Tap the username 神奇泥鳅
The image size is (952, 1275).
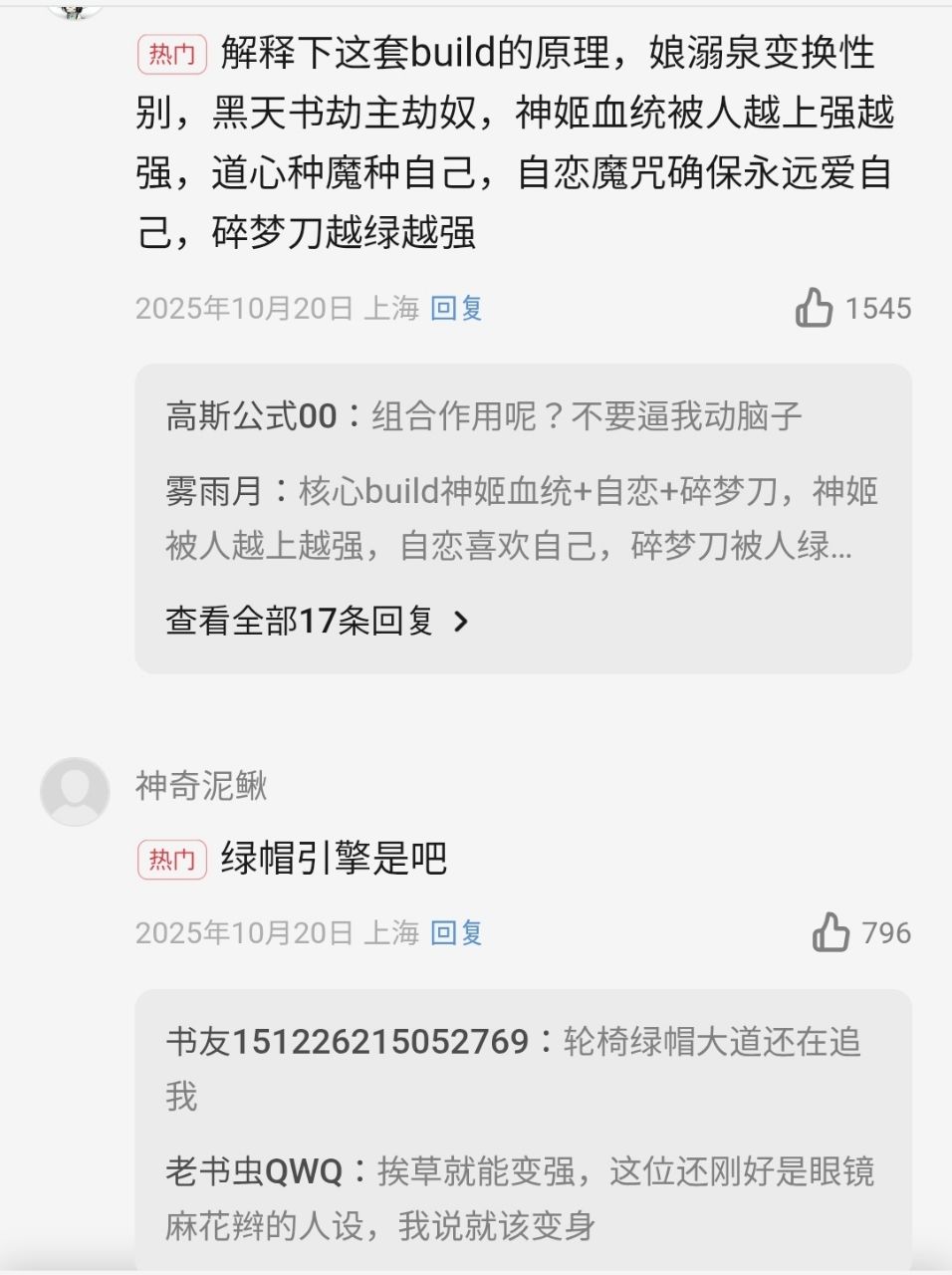(x=201, y=786)
